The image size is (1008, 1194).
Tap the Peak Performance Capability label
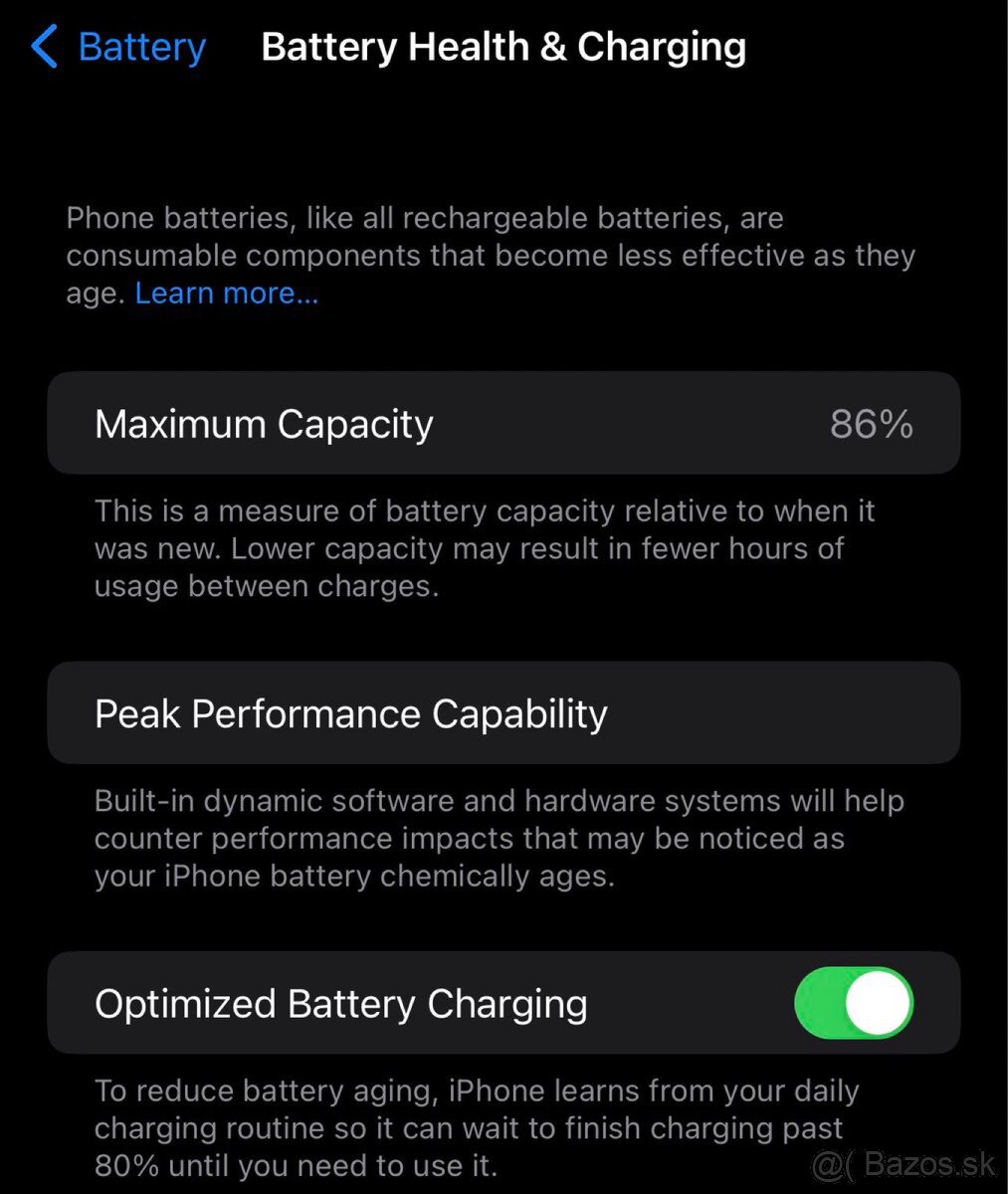(350, 712)
